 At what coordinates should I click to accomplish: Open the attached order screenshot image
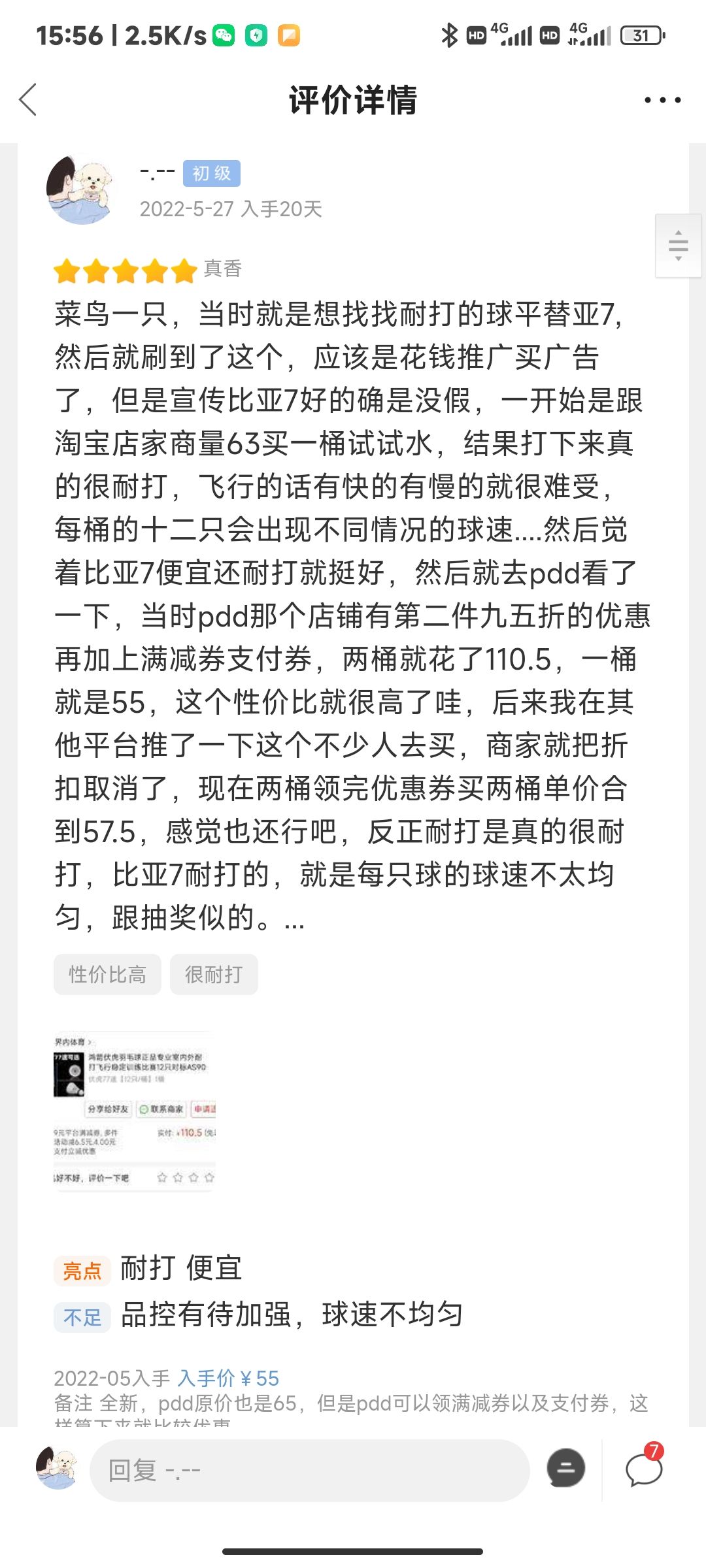(135, 1111)
